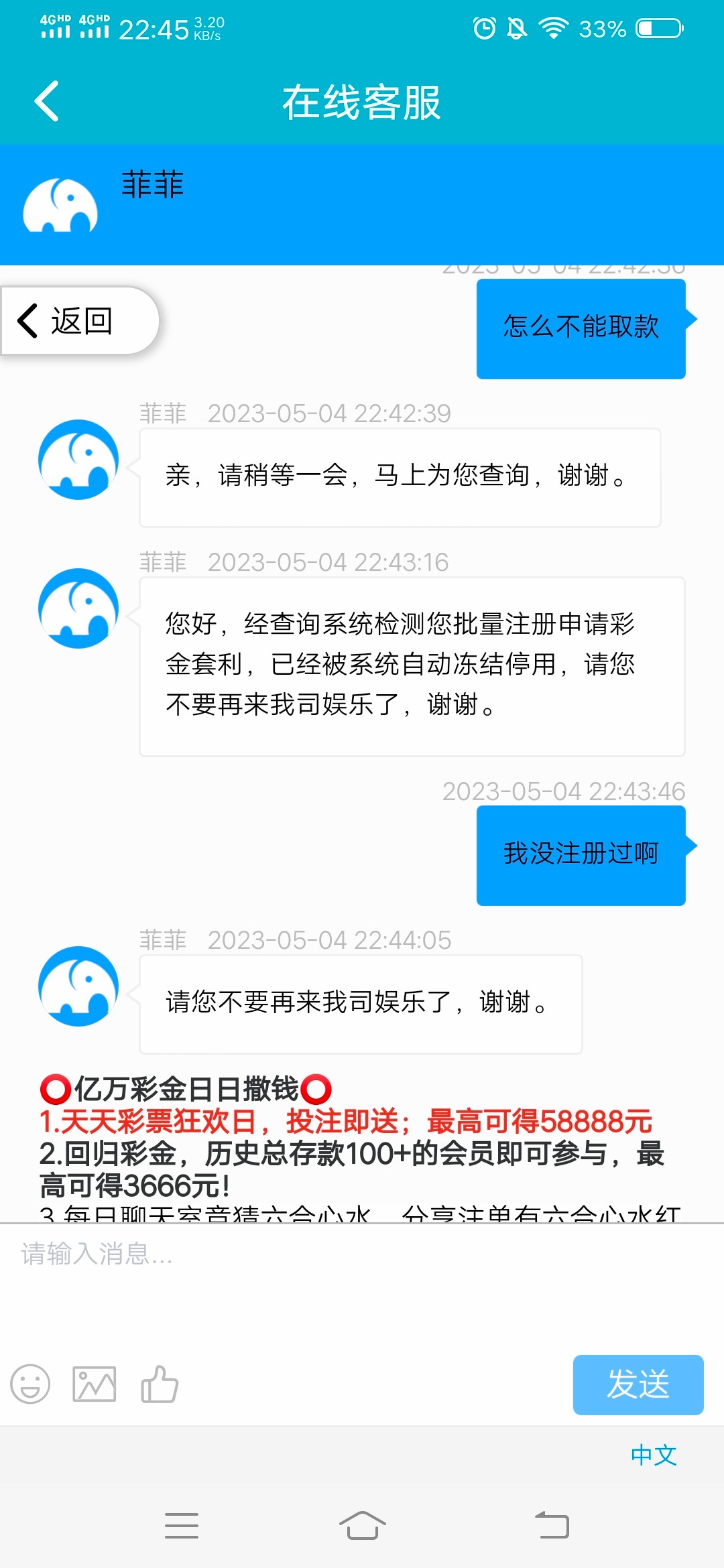This screenshot has height=1568, width=724.
Task: Open the 在线客服 title bar
Action: click(x=362, y=101)
